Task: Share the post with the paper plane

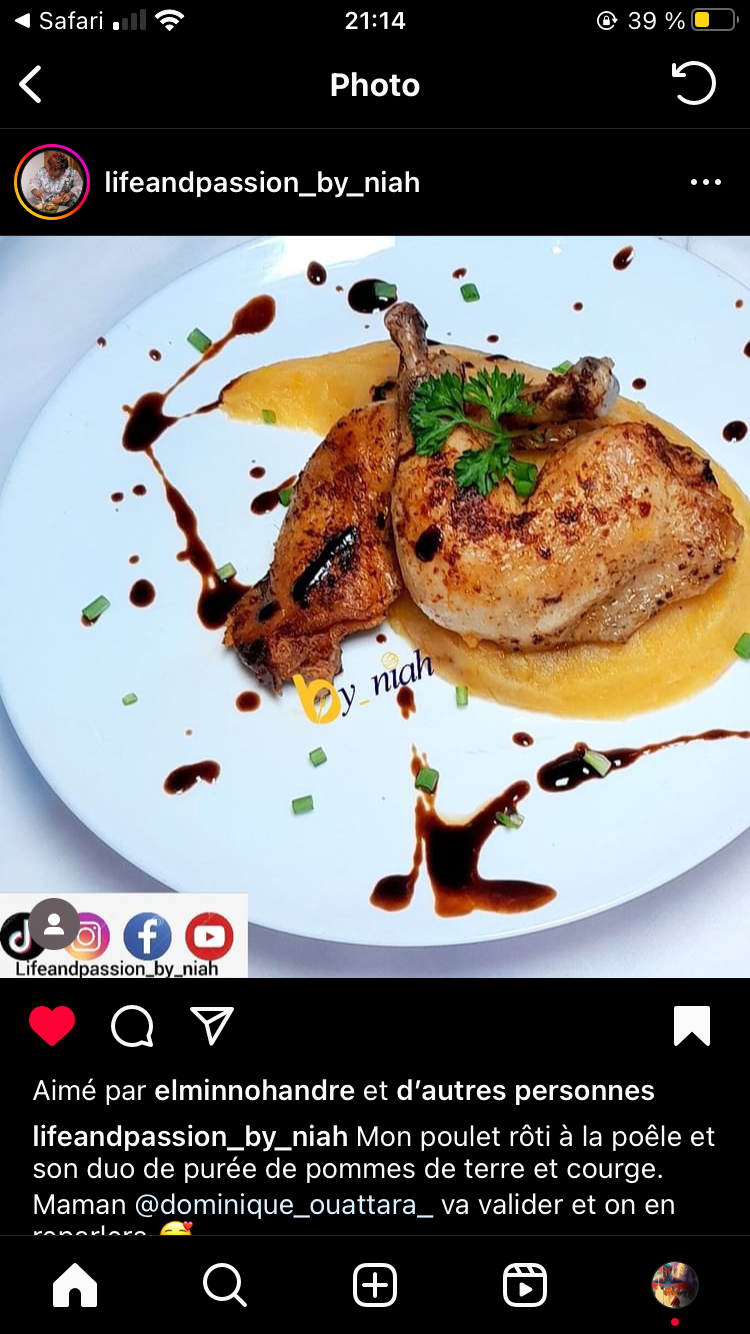Action: pyautogui.click(x=212, y=1026)
